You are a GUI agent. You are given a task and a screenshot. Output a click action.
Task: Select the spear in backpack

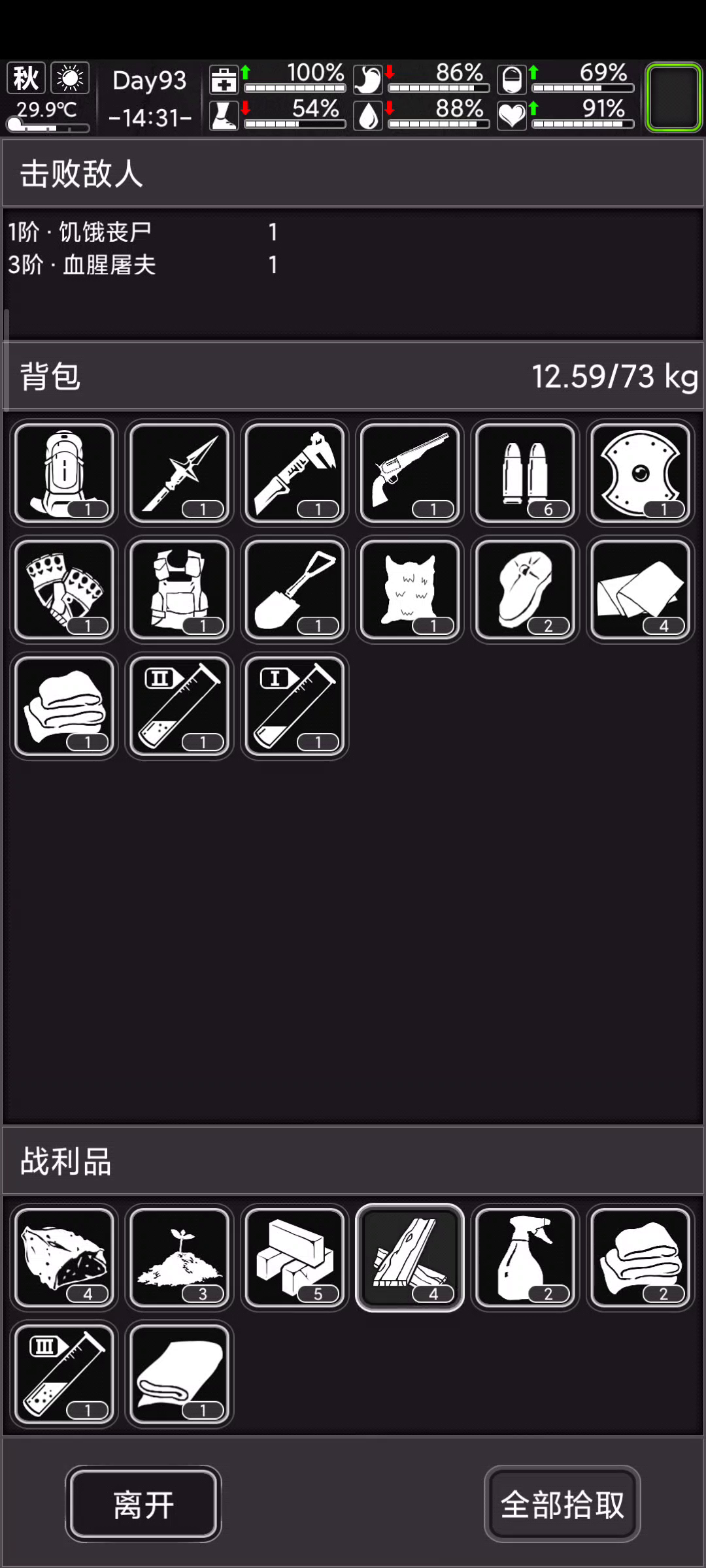(179, 473)
